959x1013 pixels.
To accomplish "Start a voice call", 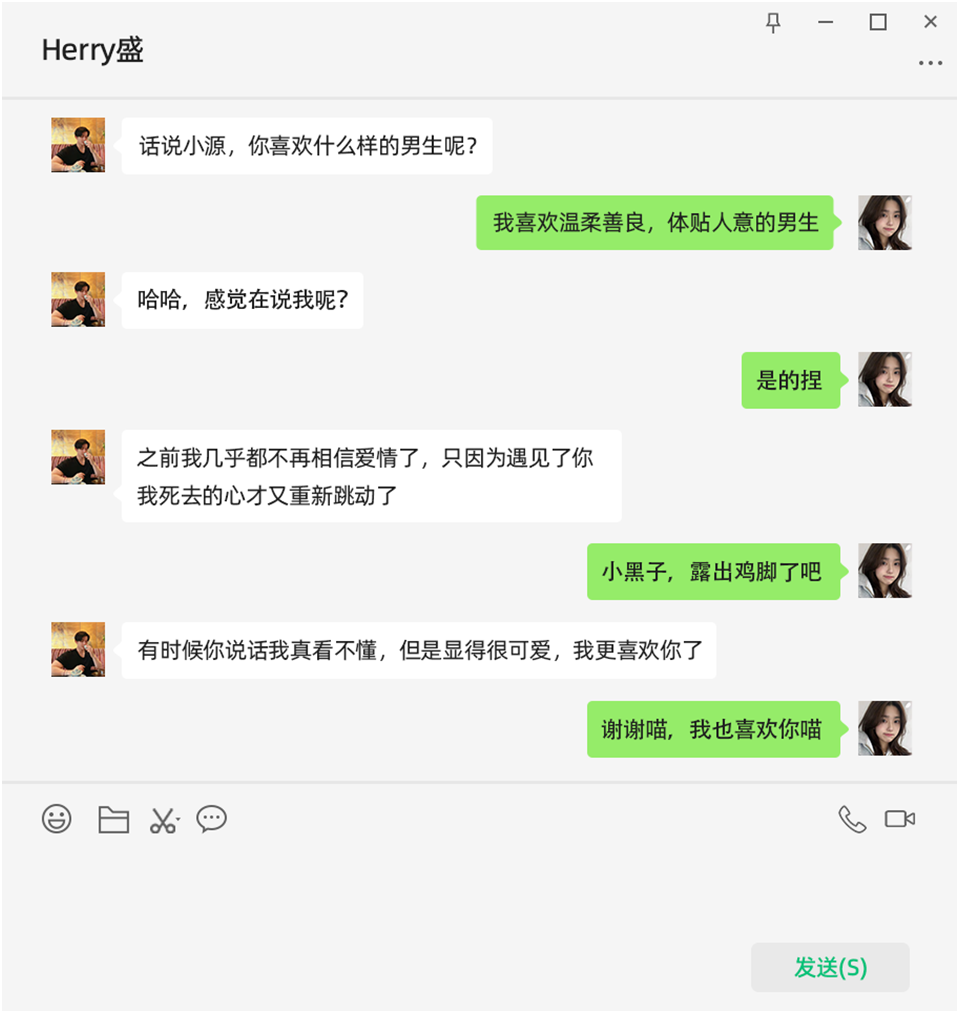I will [852, 820].
